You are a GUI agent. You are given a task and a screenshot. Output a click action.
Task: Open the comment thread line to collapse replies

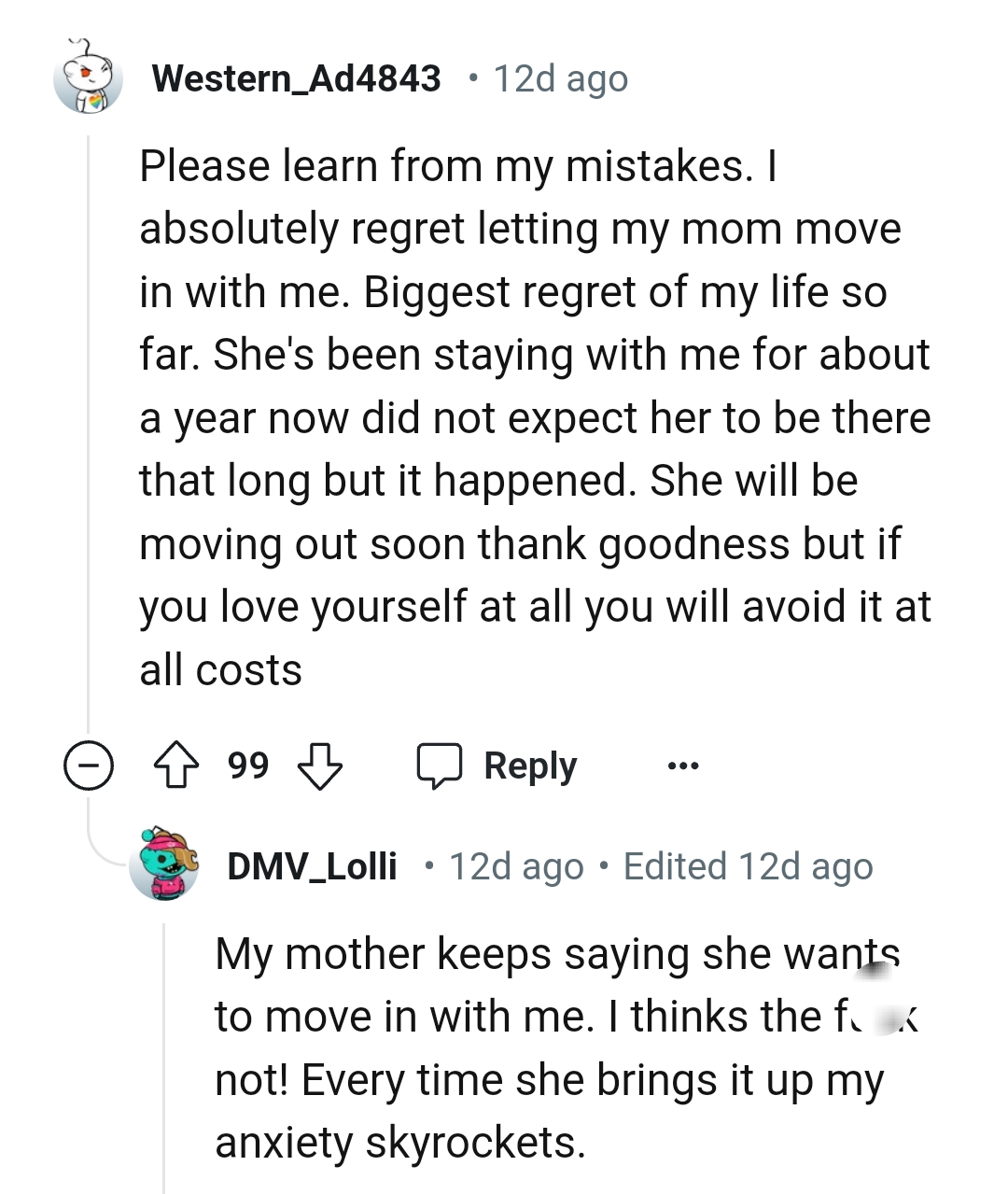[x=85, y=420]
